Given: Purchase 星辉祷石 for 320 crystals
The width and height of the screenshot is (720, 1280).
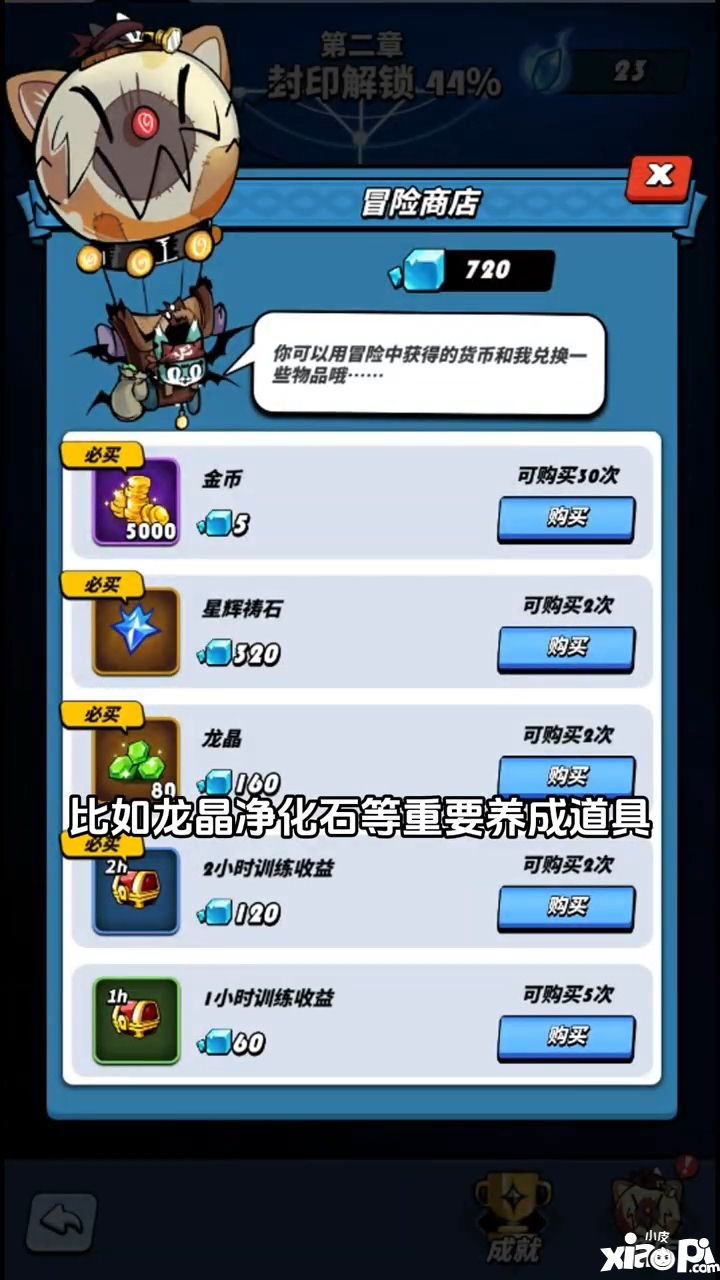Looking at the screenshot, I should pyautogui.click(x=566, y=648).
